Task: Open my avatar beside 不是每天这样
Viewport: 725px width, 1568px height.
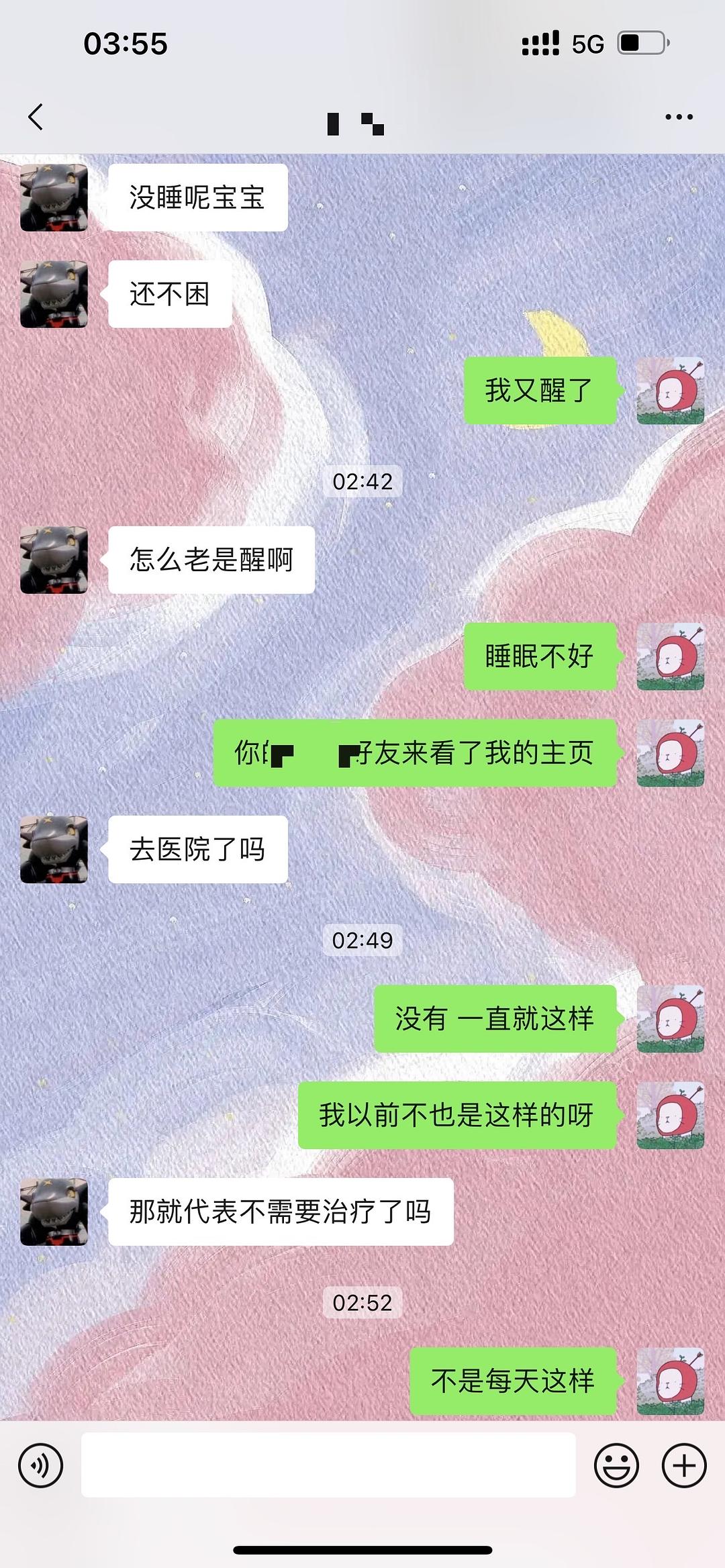Action: [670, 1381]
